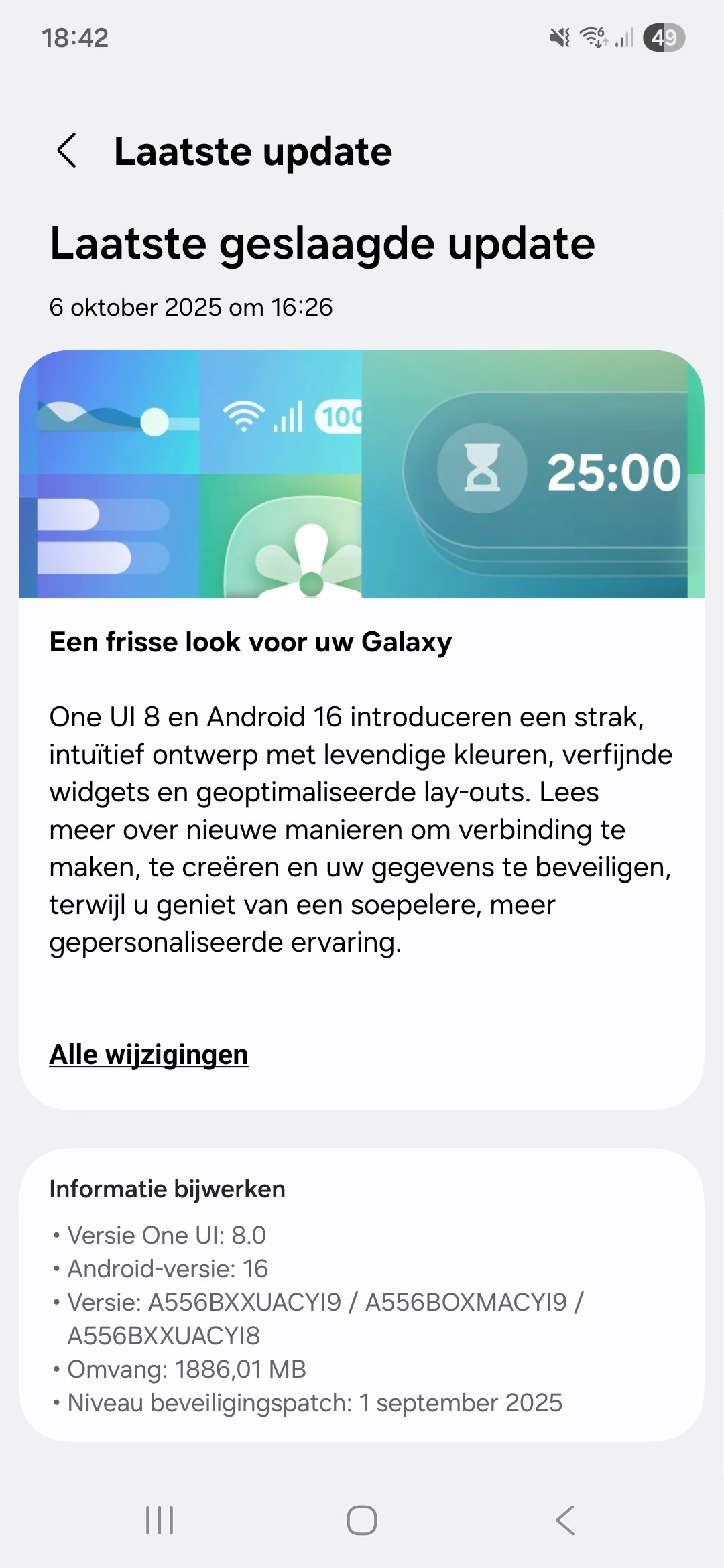Open the recent apps view
The image size is (724, 1568).
160,1520
